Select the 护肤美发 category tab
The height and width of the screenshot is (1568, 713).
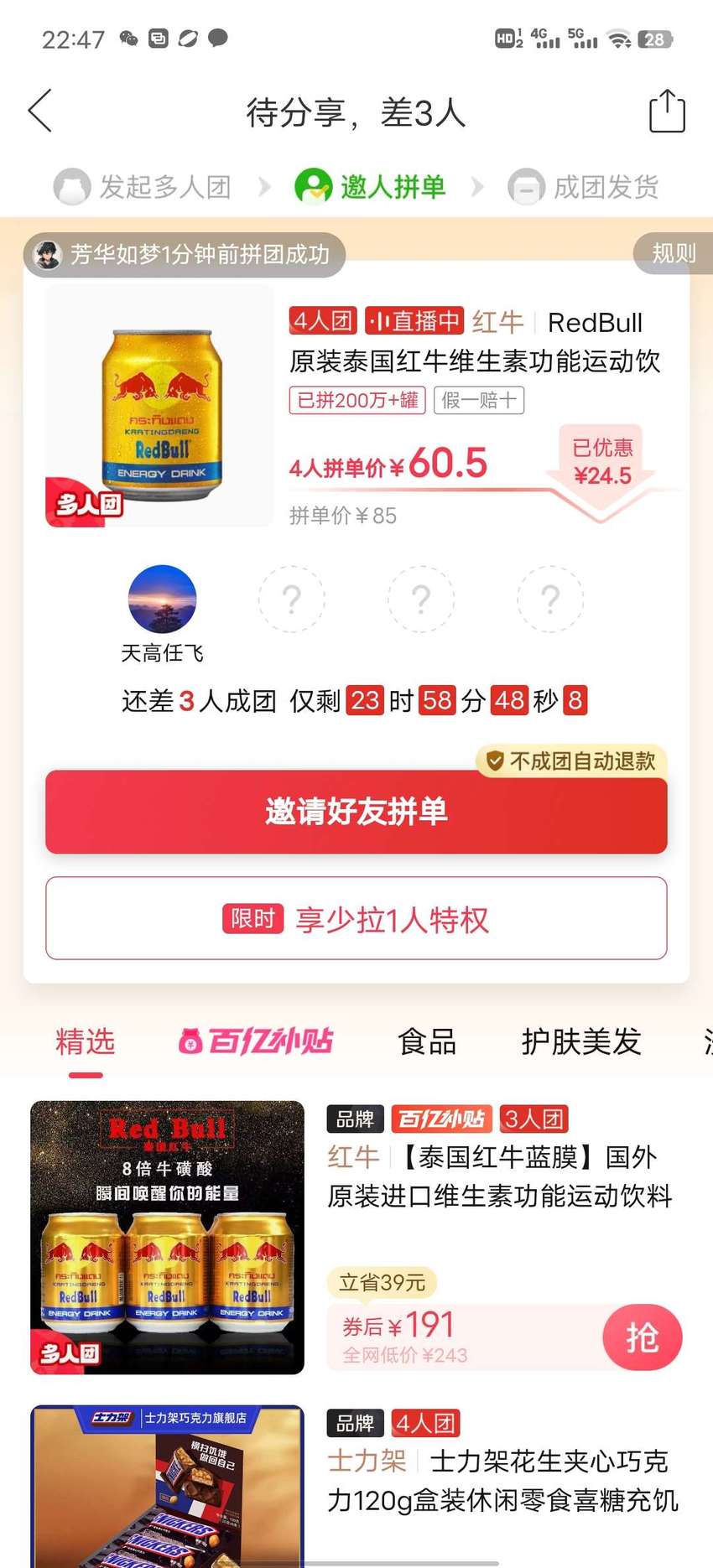(x=581, y=1041)
